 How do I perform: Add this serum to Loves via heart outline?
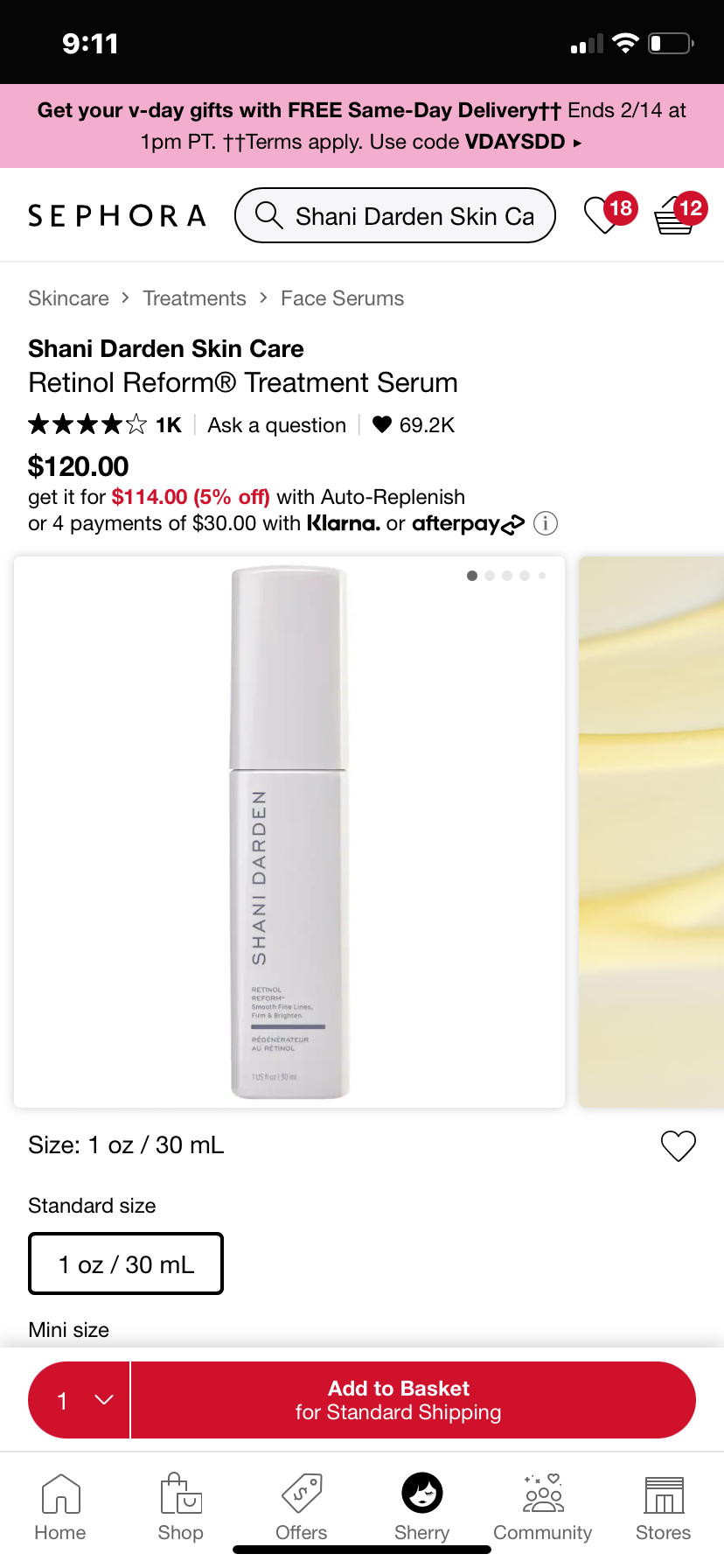click(x=678, y=1145)
